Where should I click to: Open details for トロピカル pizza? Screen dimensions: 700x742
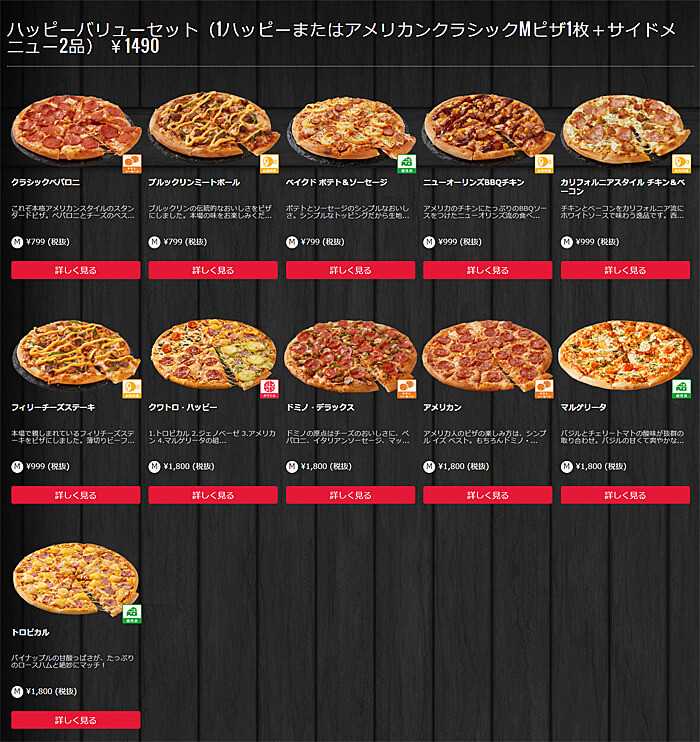pos(76,720)
